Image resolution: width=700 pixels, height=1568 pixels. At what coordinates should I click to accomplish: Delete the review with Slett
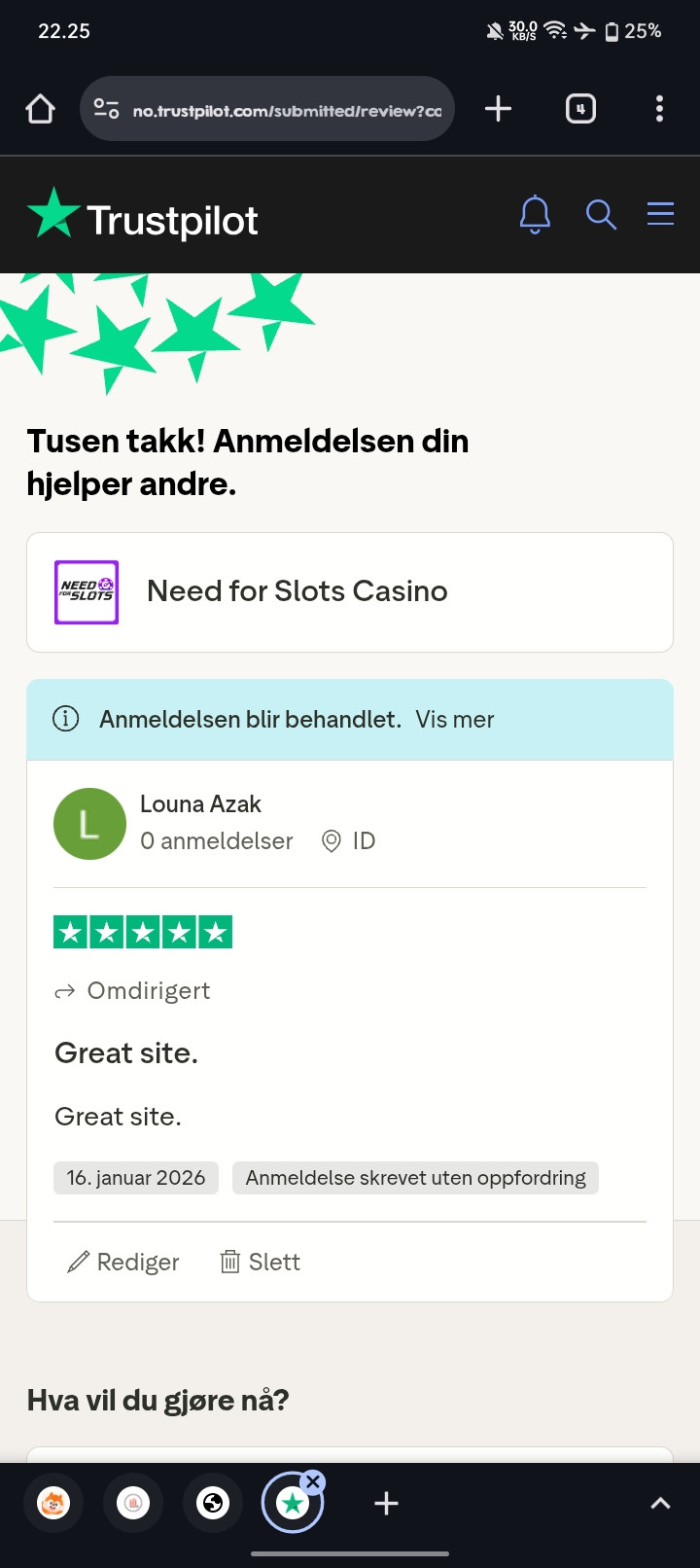pos(261,1262)
